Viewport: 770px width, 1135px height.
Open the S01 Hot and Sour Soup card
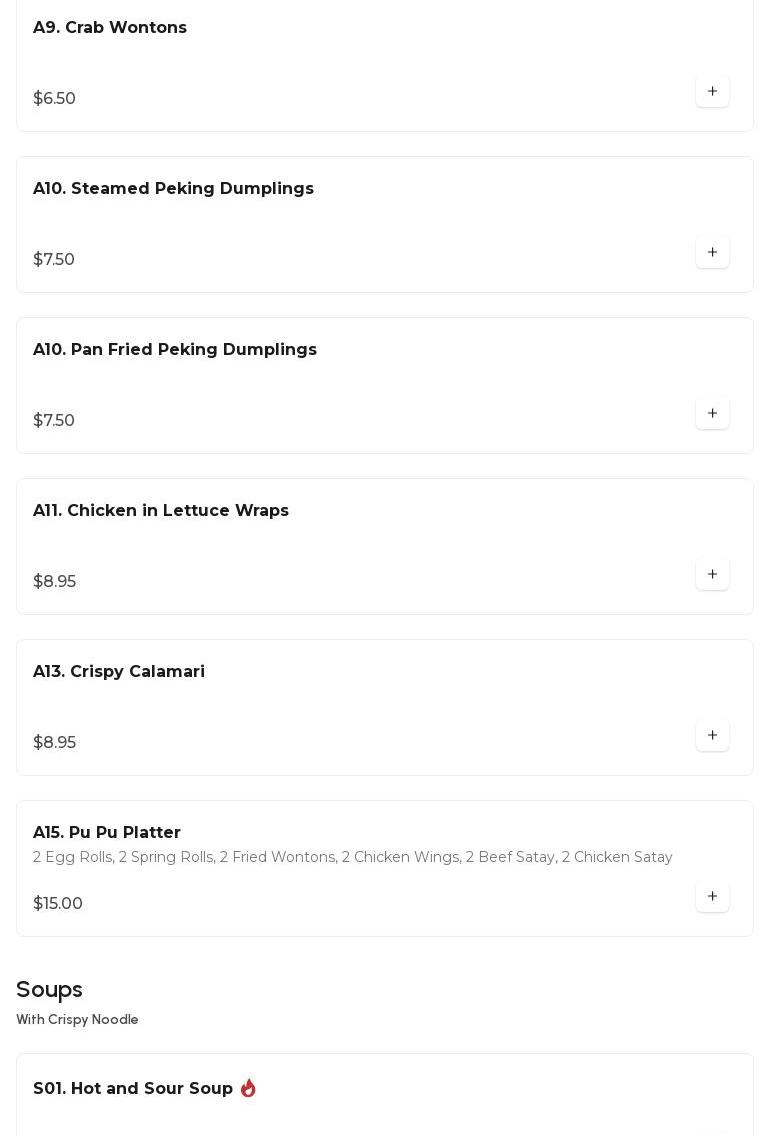point(133,1088)
